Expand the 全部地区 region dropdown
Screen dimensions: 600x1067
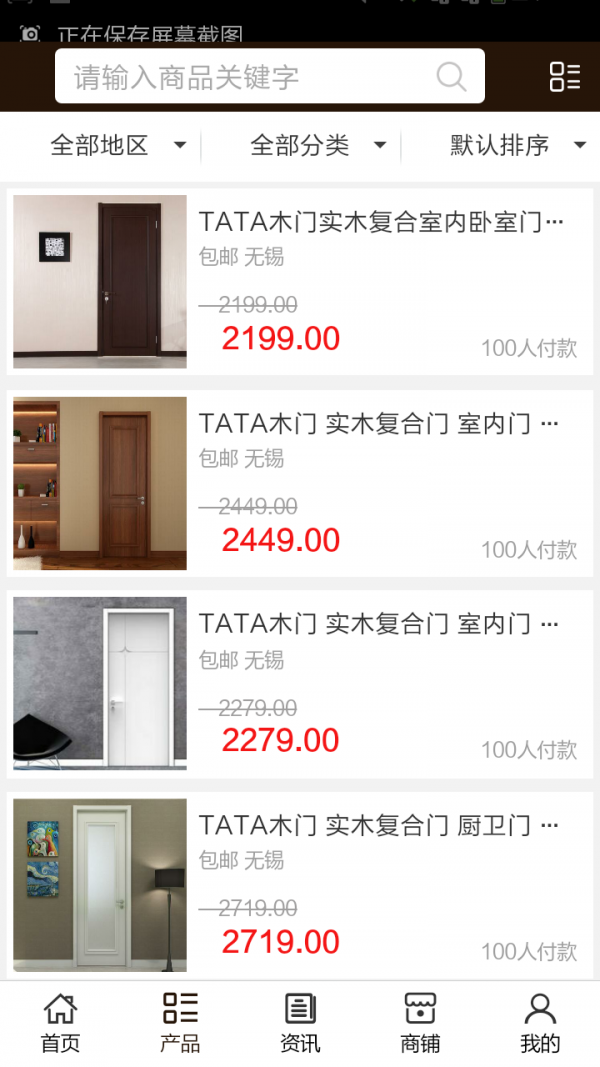(118, 146)
